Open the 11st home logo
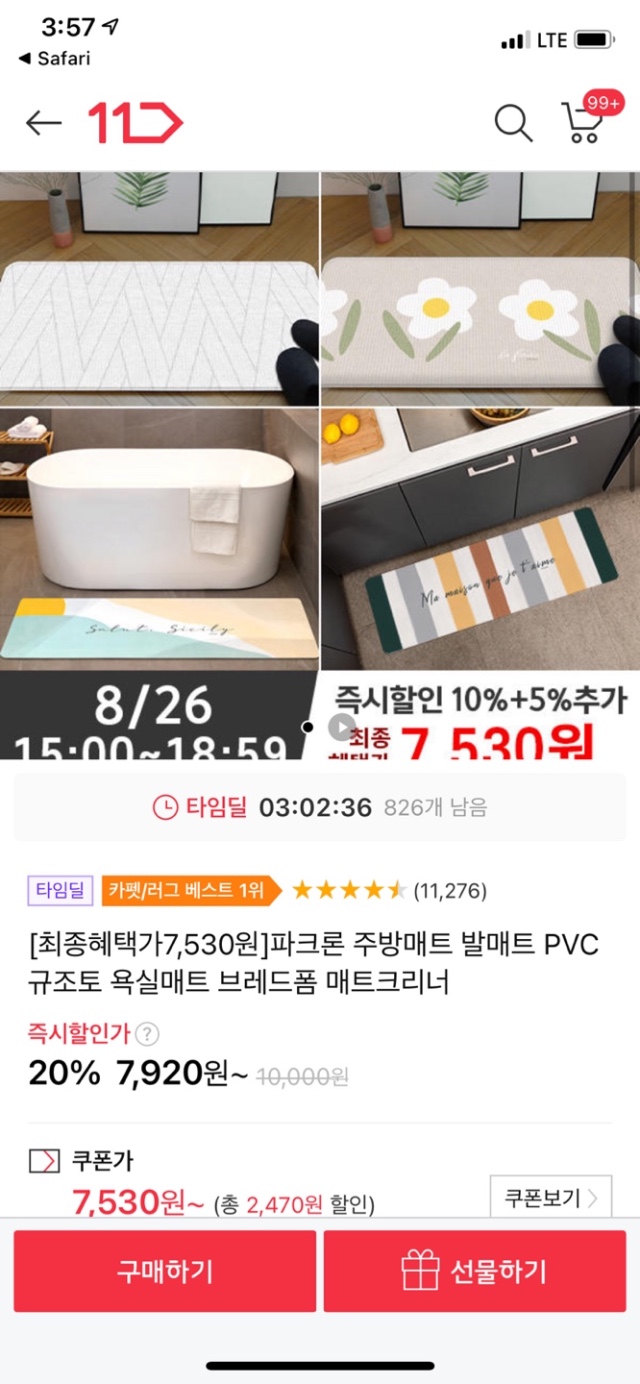The height and width of the screenshot is (1384, 640). (x=135, y=123)
